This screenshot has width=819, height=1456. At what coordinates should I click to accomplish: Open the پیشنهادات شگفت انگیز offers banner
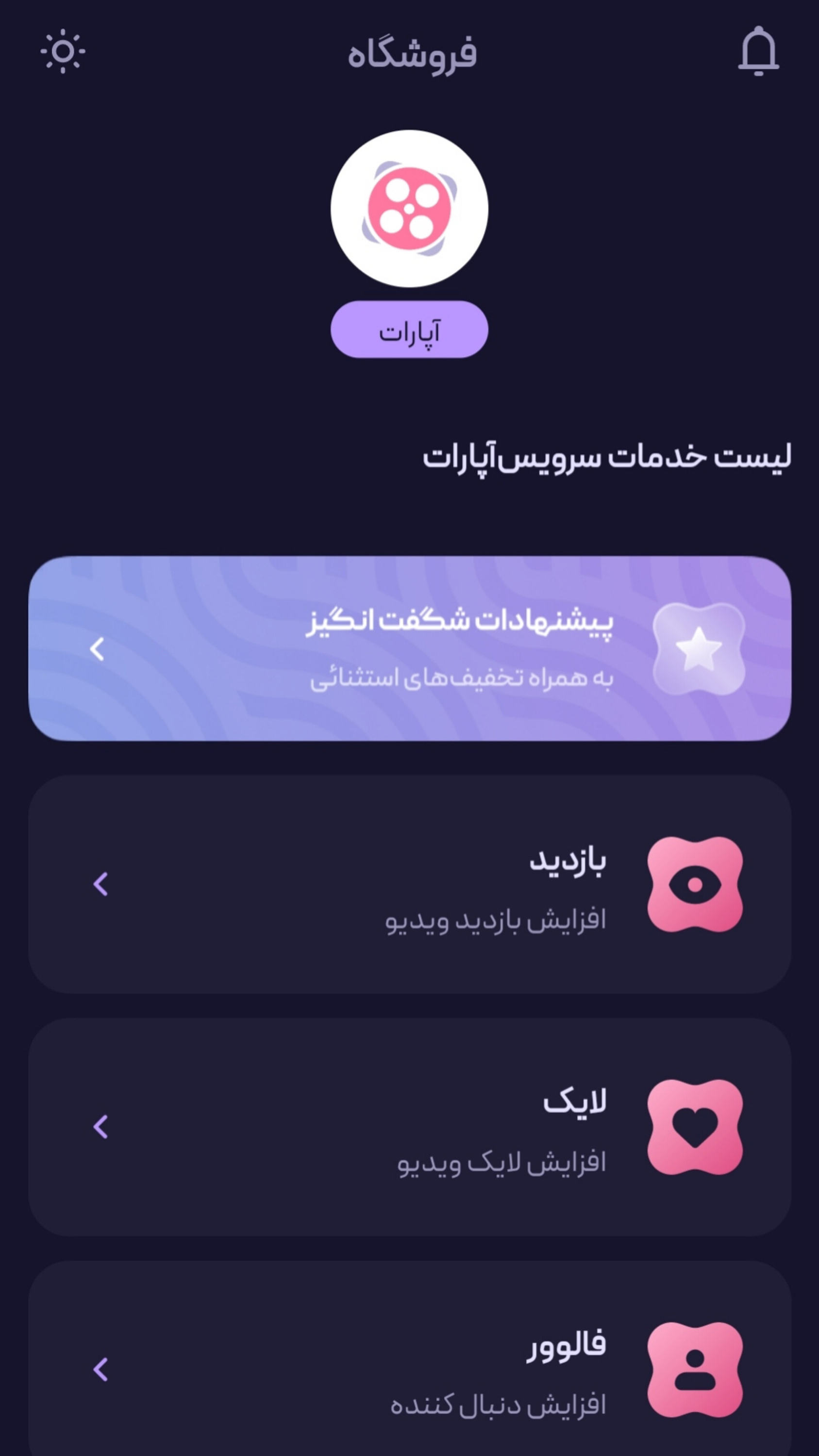409,648
